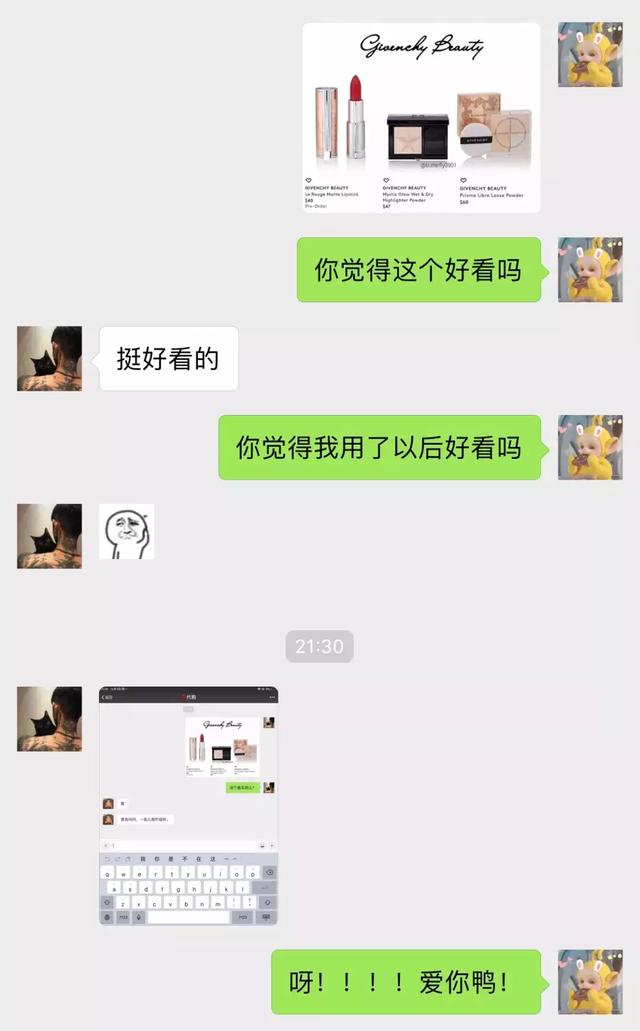The image size is (640, 1031).
Task: Open the avatar beside '挺好看的' message
Action: pyautogui.click(x=50, y=358)
